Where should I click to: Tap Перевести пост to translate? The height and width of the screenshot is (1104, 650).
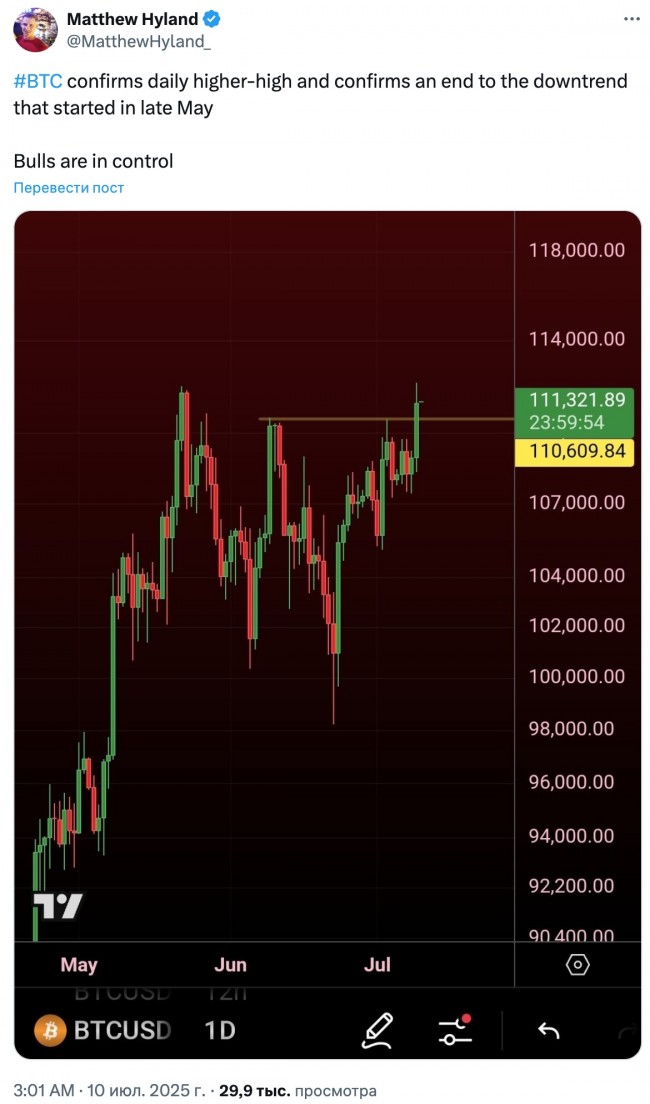(69, 188)
